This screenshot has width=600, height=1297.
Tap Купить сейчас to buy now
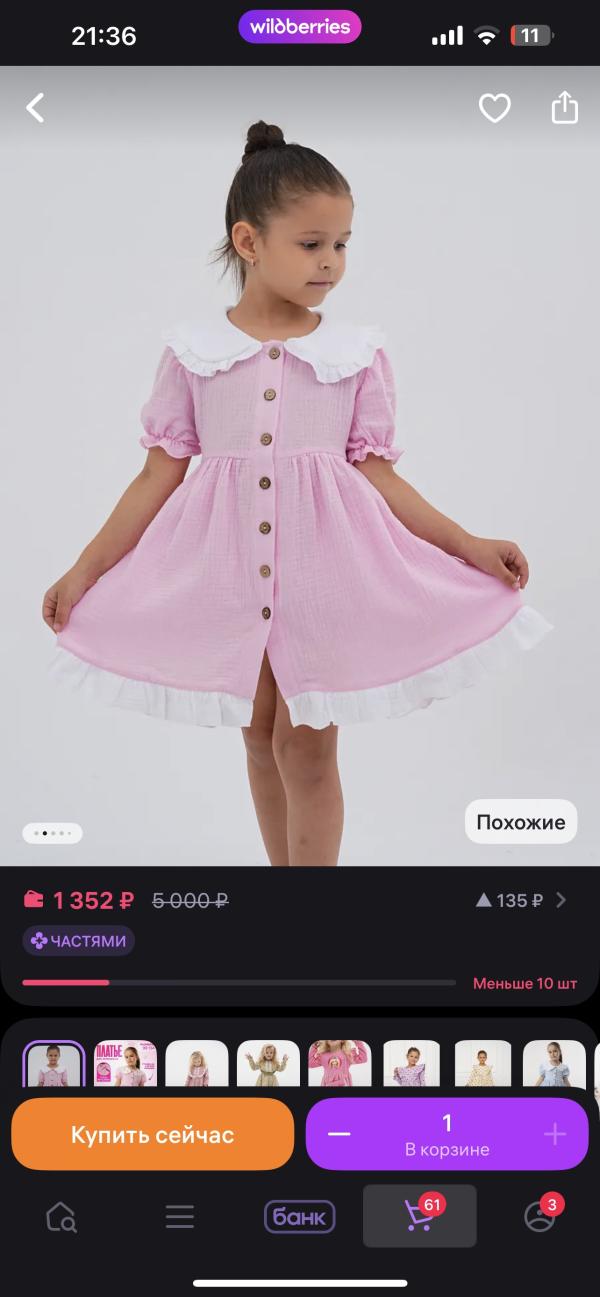(x=153, y=1134)
